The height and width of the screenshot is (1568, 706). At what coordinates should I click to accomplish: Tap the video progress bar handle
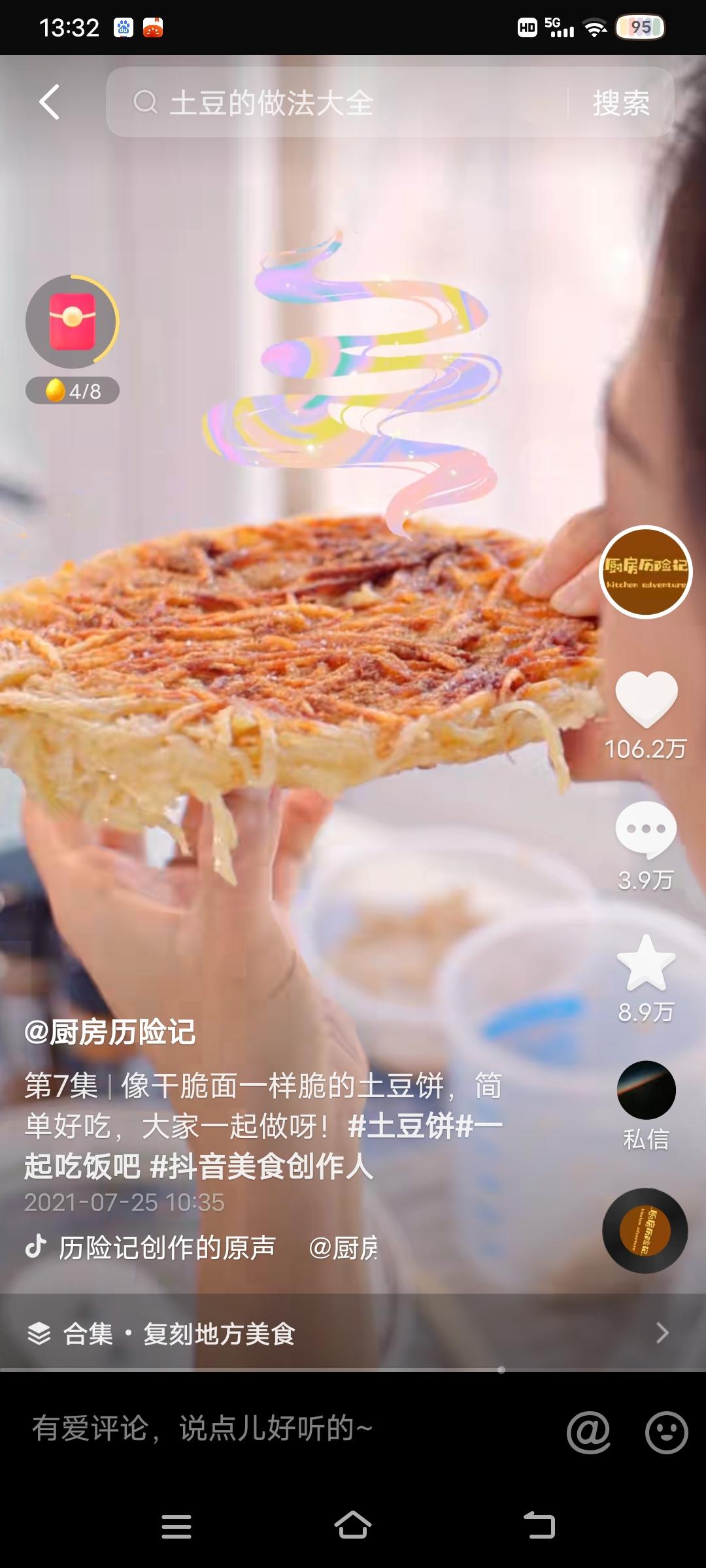(x=501, y=1370)
